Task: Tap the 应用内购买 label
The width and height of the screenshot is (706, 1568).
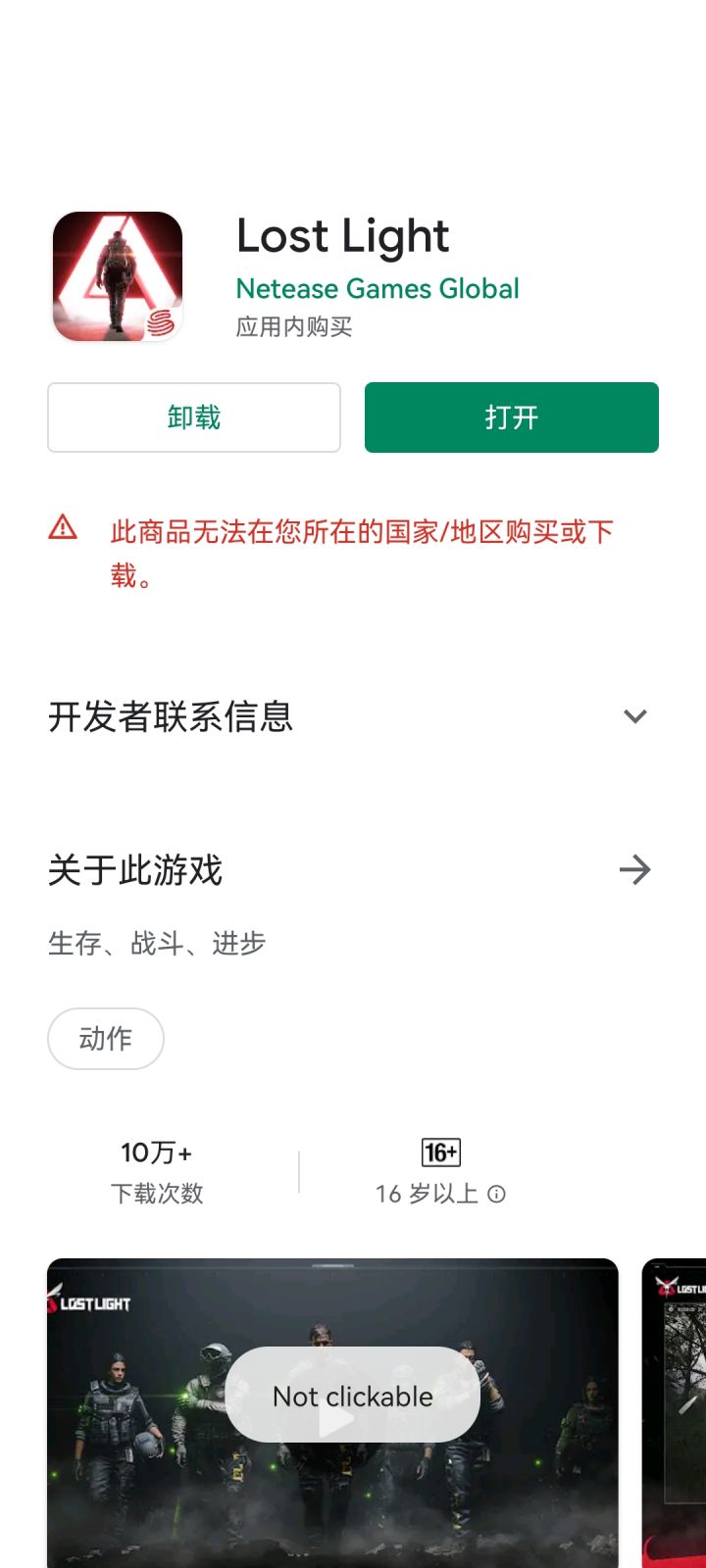Action: tap(296, 327)
